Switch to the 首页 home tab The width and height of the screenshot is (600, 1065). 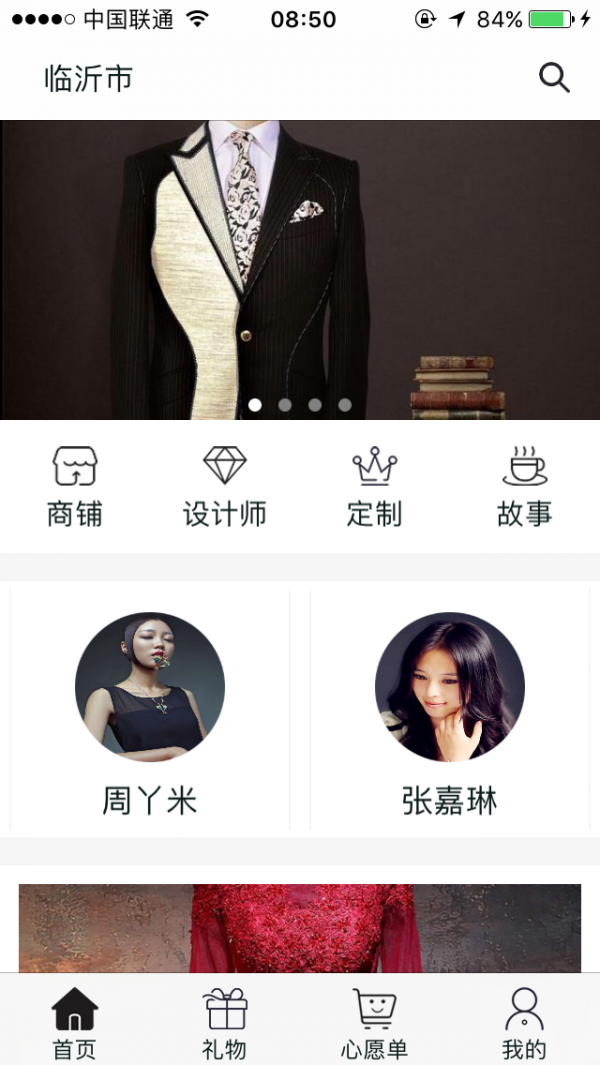pos(75,1022)
